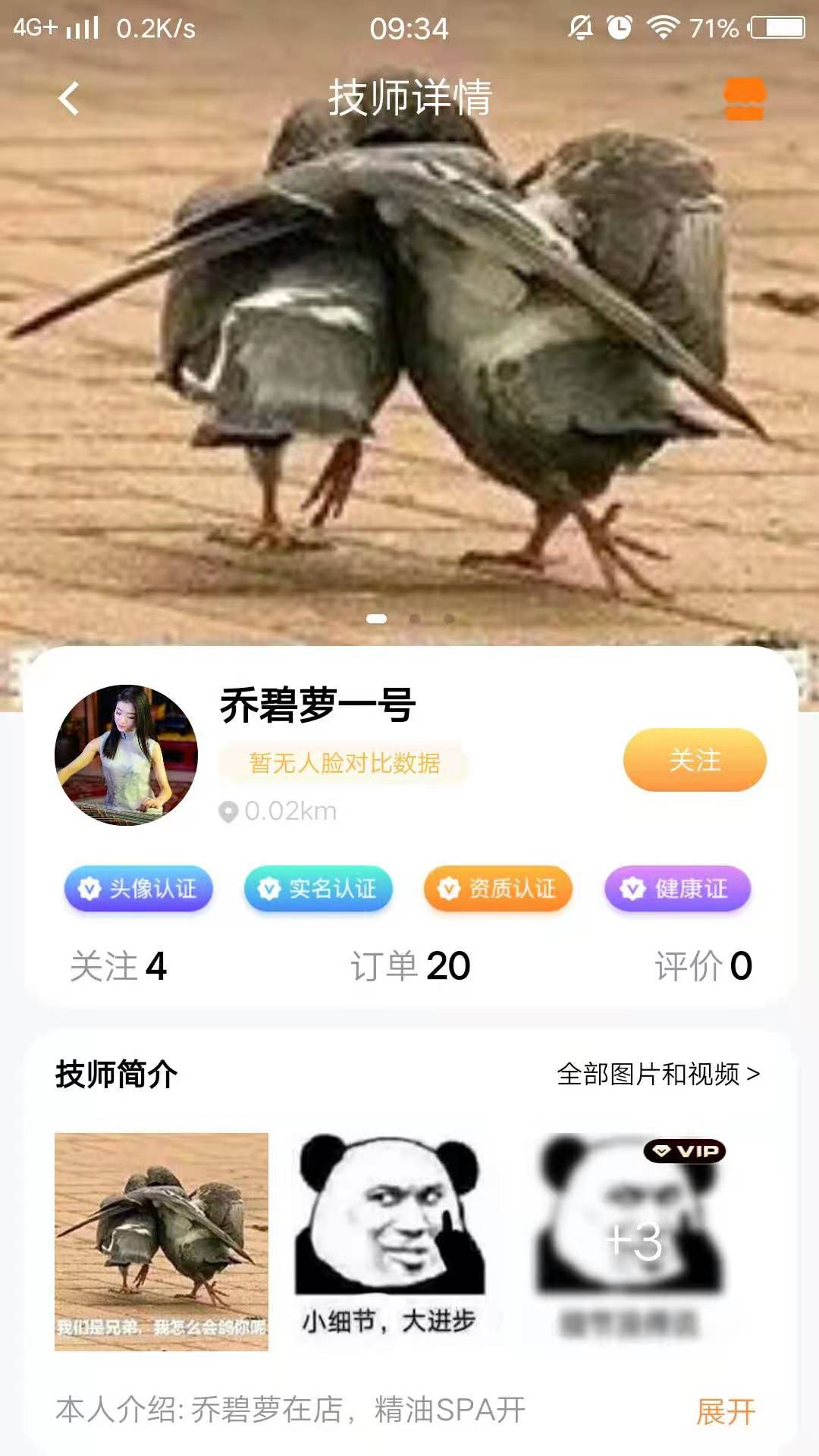This screenshot has width=819, height=1456.
Task: Select the second carousel indicator dot
Action: point(415,619)
